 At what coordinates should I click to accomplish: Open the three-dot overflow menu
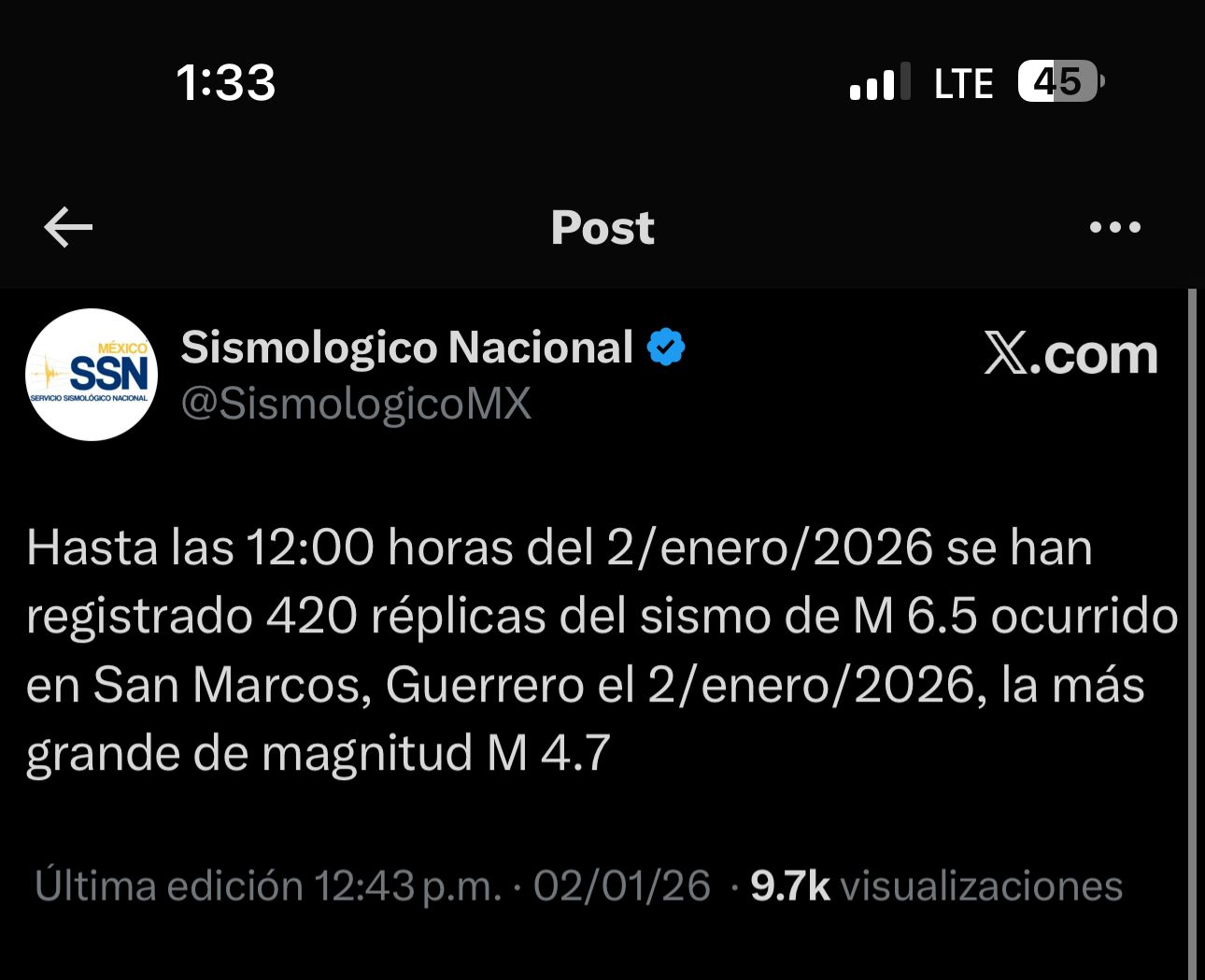pyautogui.click(x=1114, y=227)
